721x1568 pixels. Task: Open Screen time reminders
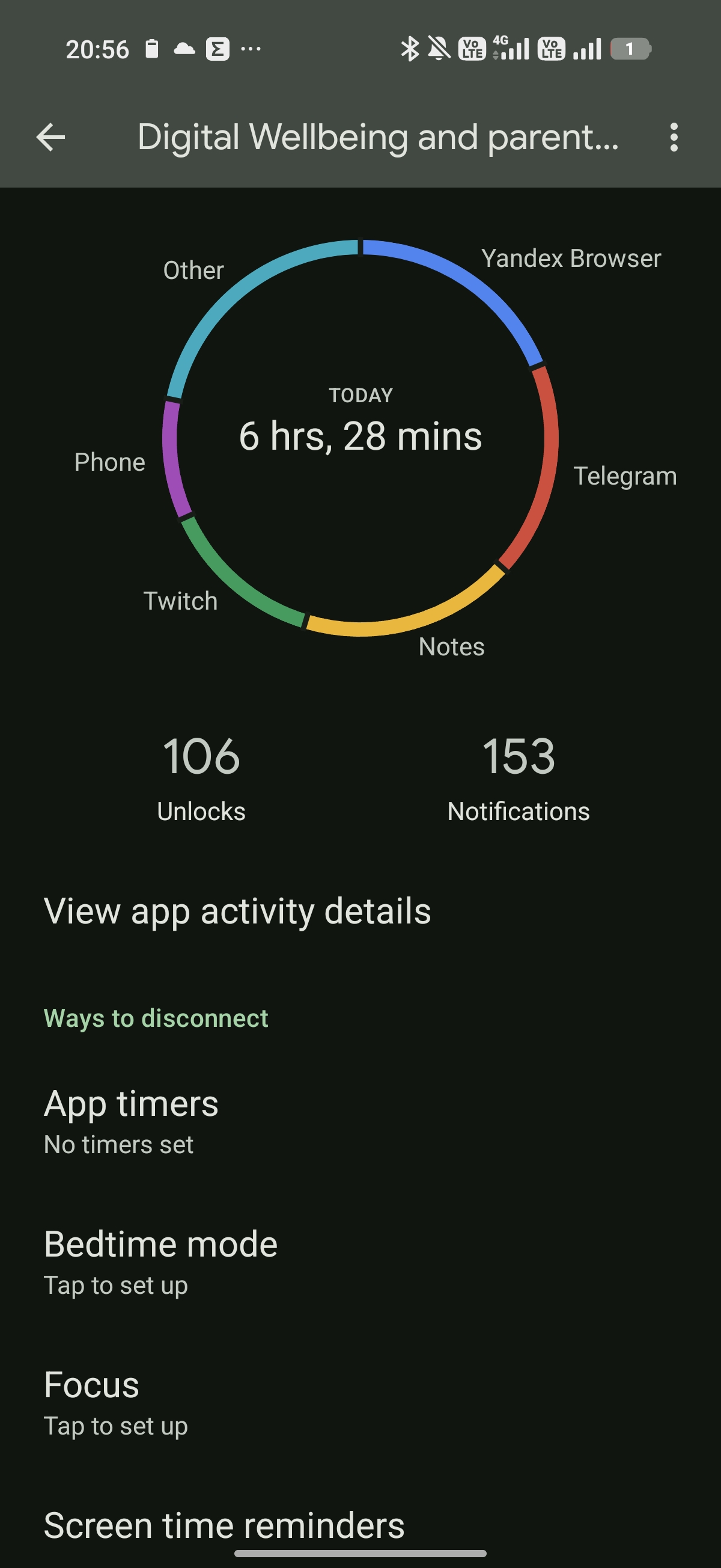[x=224, y=1525]
